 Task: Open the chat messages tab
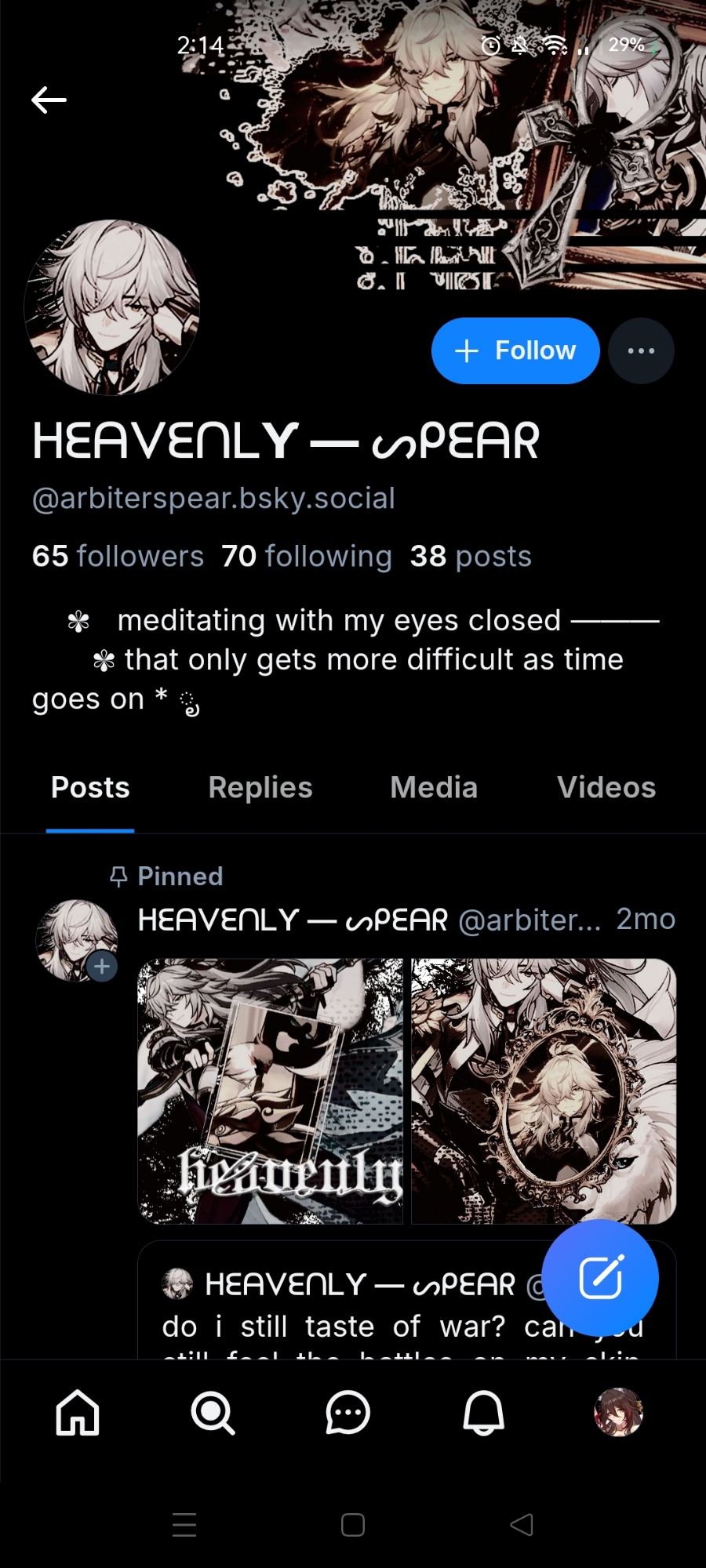tap(348, 1413)
